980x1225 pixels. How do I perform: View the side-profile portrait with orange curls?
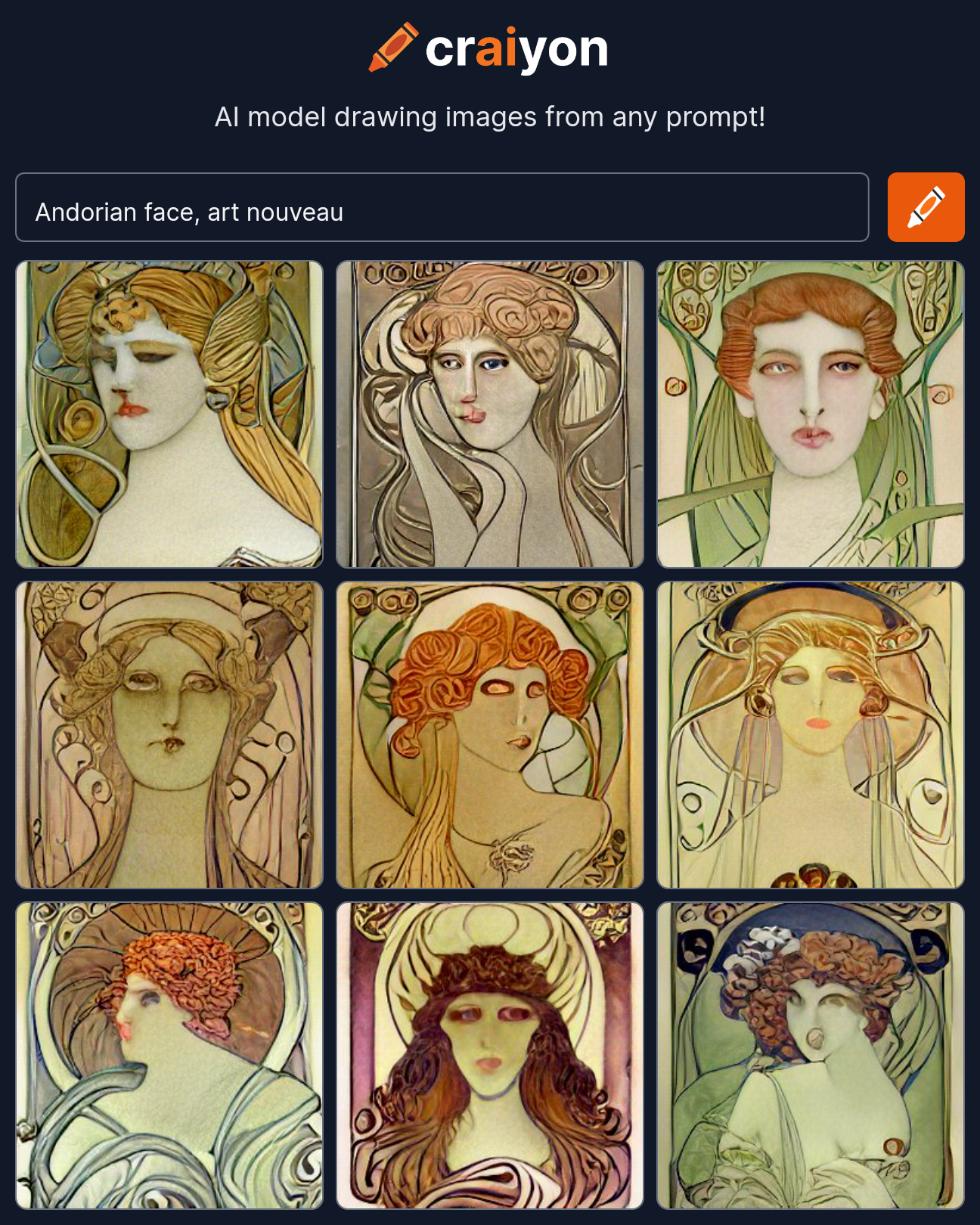pos(169,1056)
